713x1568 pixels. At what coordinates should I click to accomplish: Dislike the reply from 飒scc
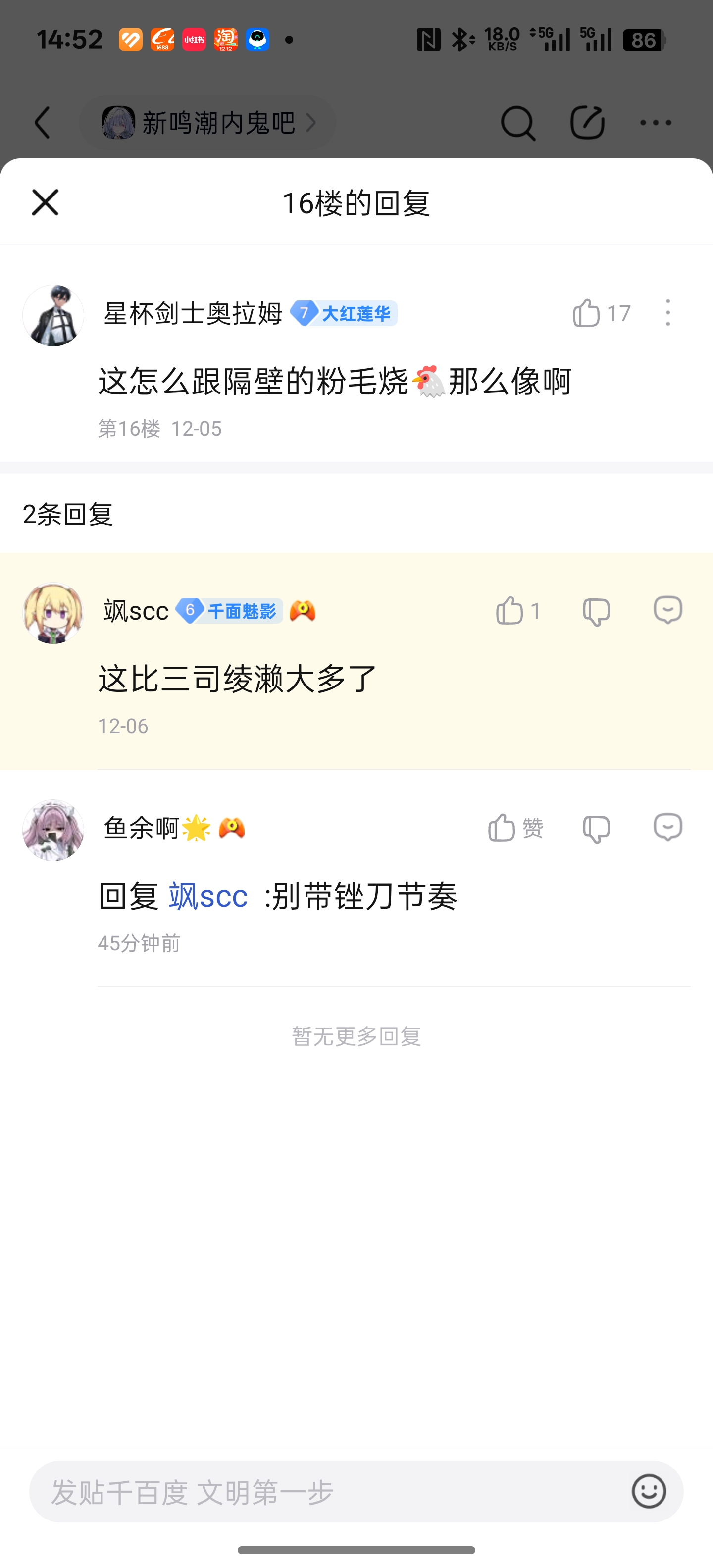(596, 611)
